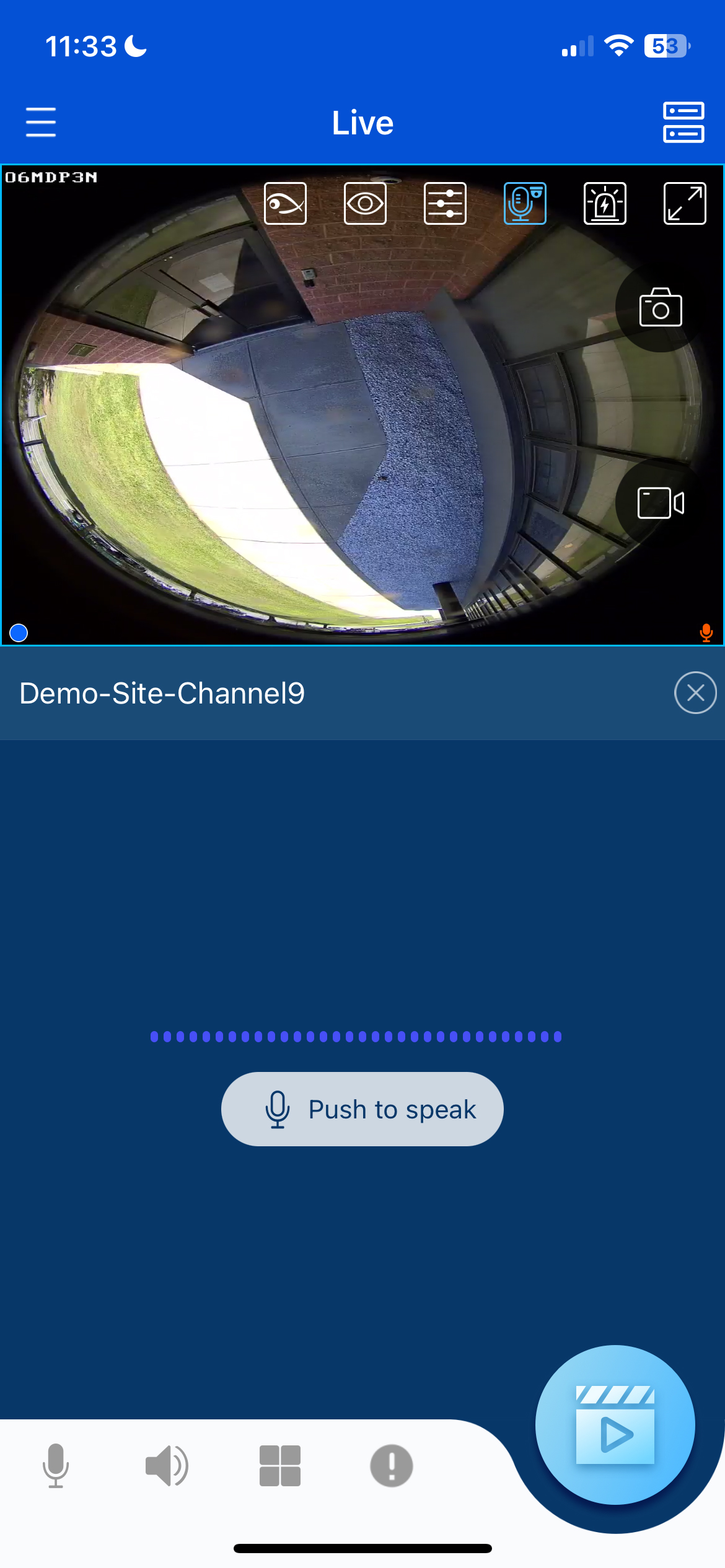Tap the eye view mode icon

coord(365,203)
